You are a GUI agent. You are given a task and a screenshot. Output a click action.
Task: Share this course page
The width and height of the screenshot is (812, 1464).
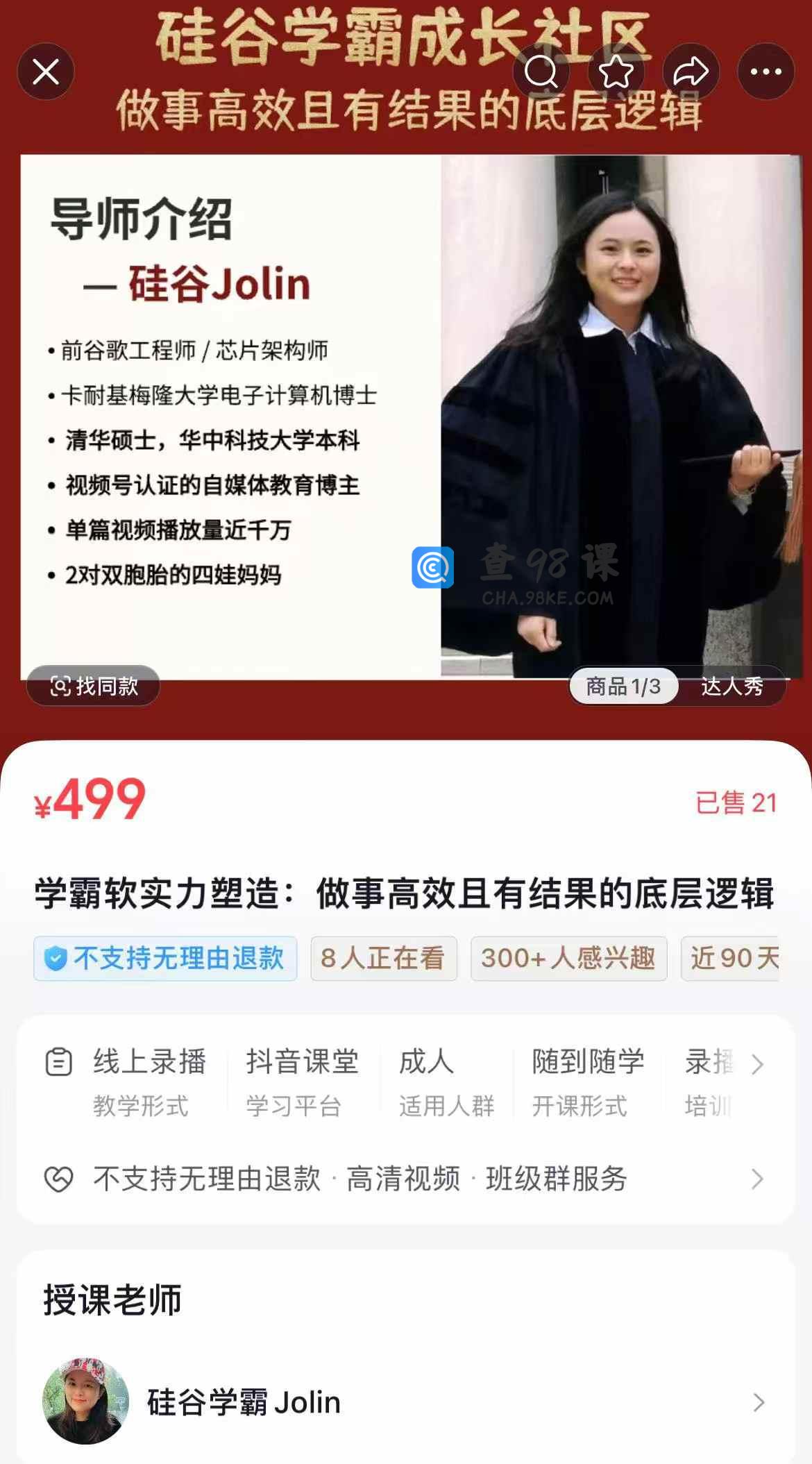click(691, 71)
